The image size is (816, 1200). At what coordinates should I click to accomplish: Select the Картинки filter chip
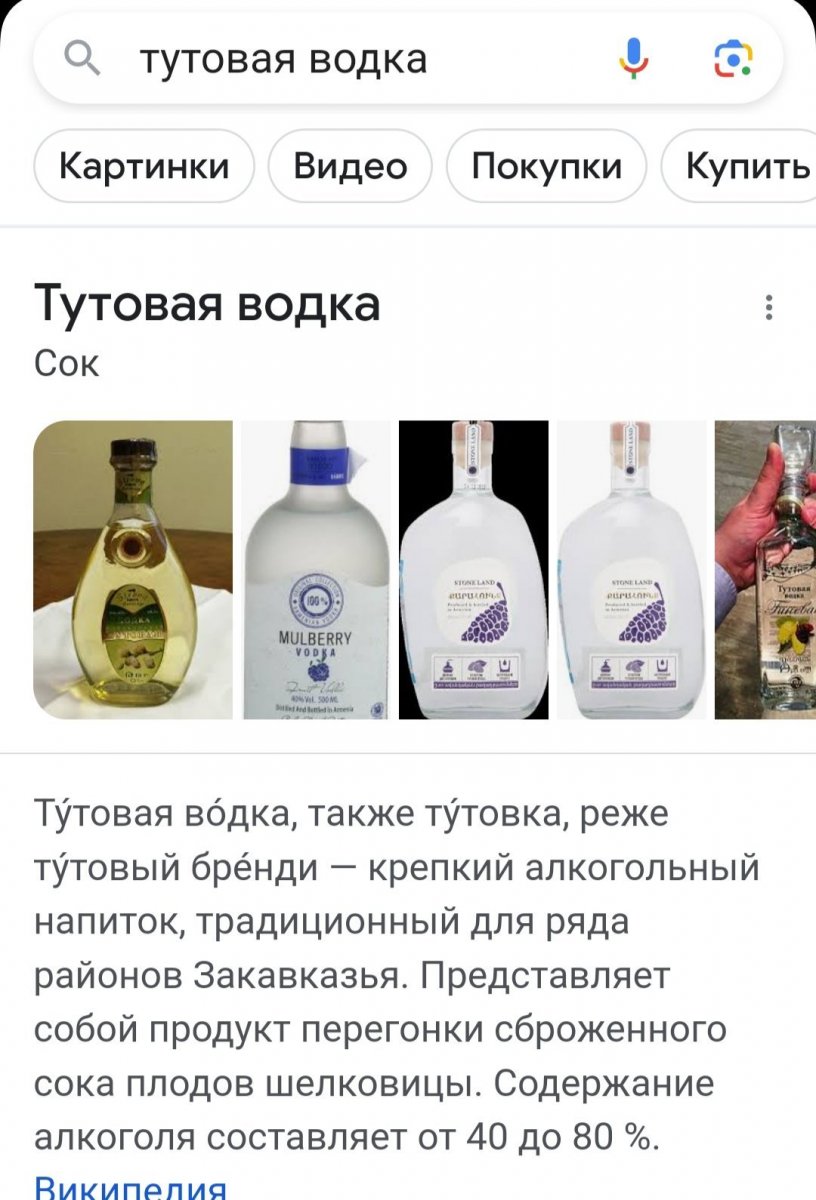(x=144, y=166)
